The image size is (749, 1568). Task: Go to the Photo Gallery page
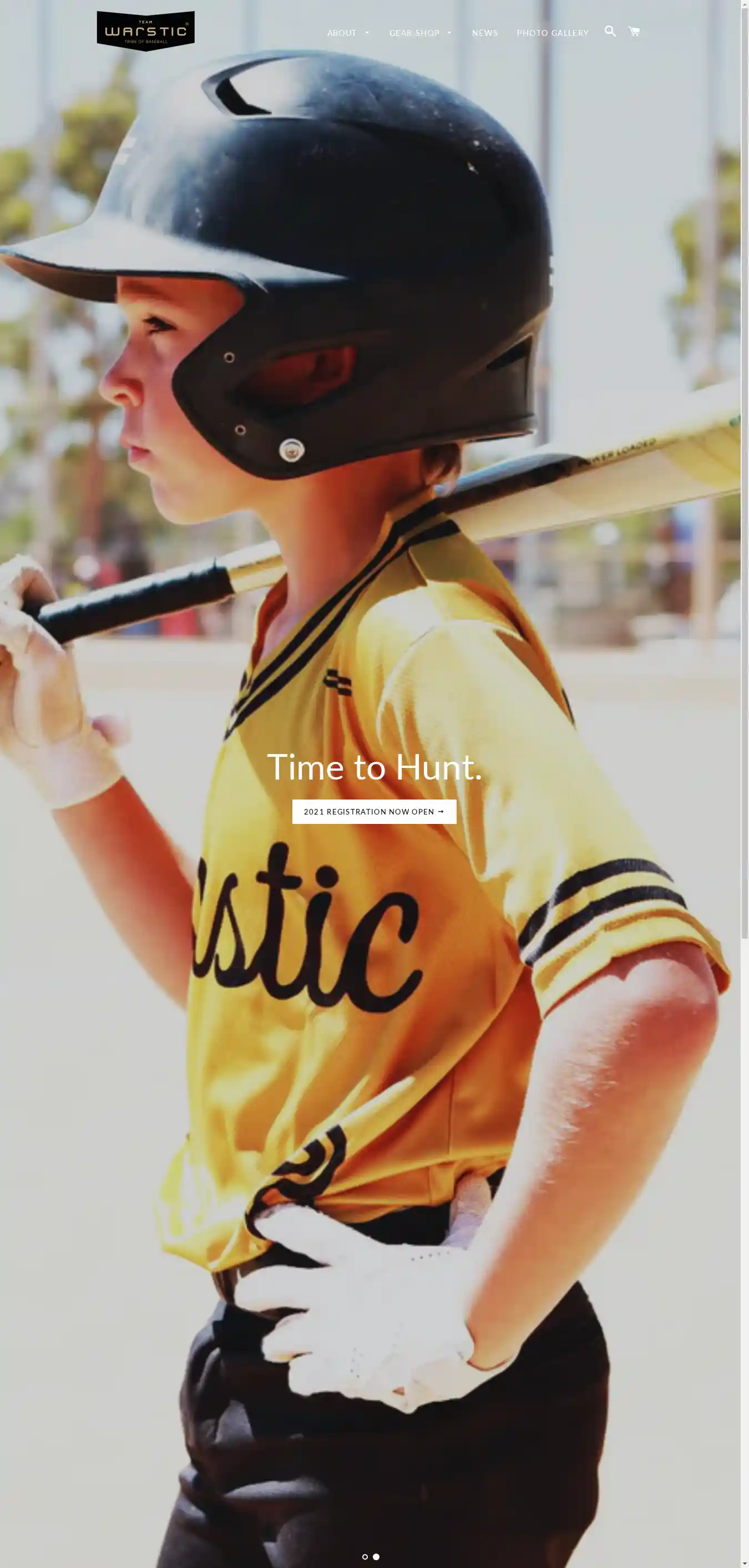pos(552,33)
